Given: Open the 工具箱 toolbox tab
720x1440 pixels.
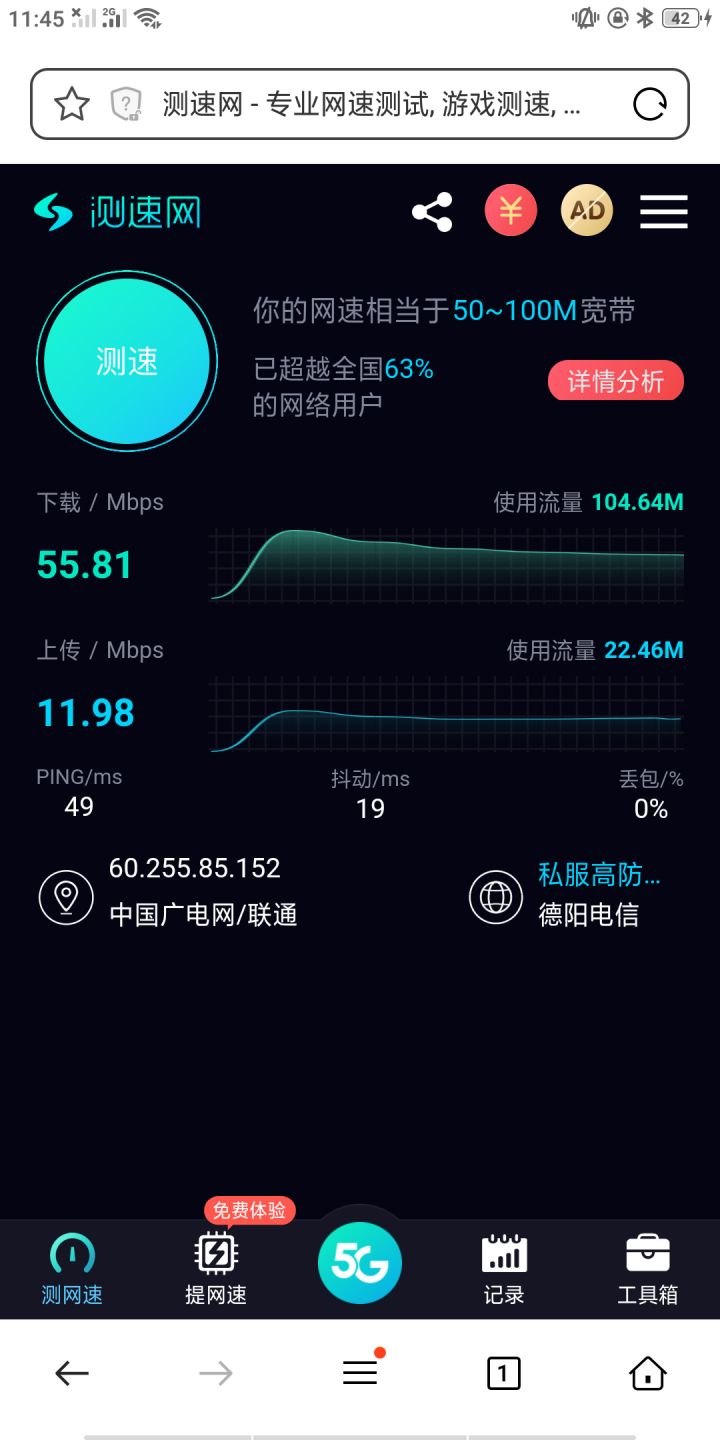Looking at the screenshot, I should click(647, 1267).
